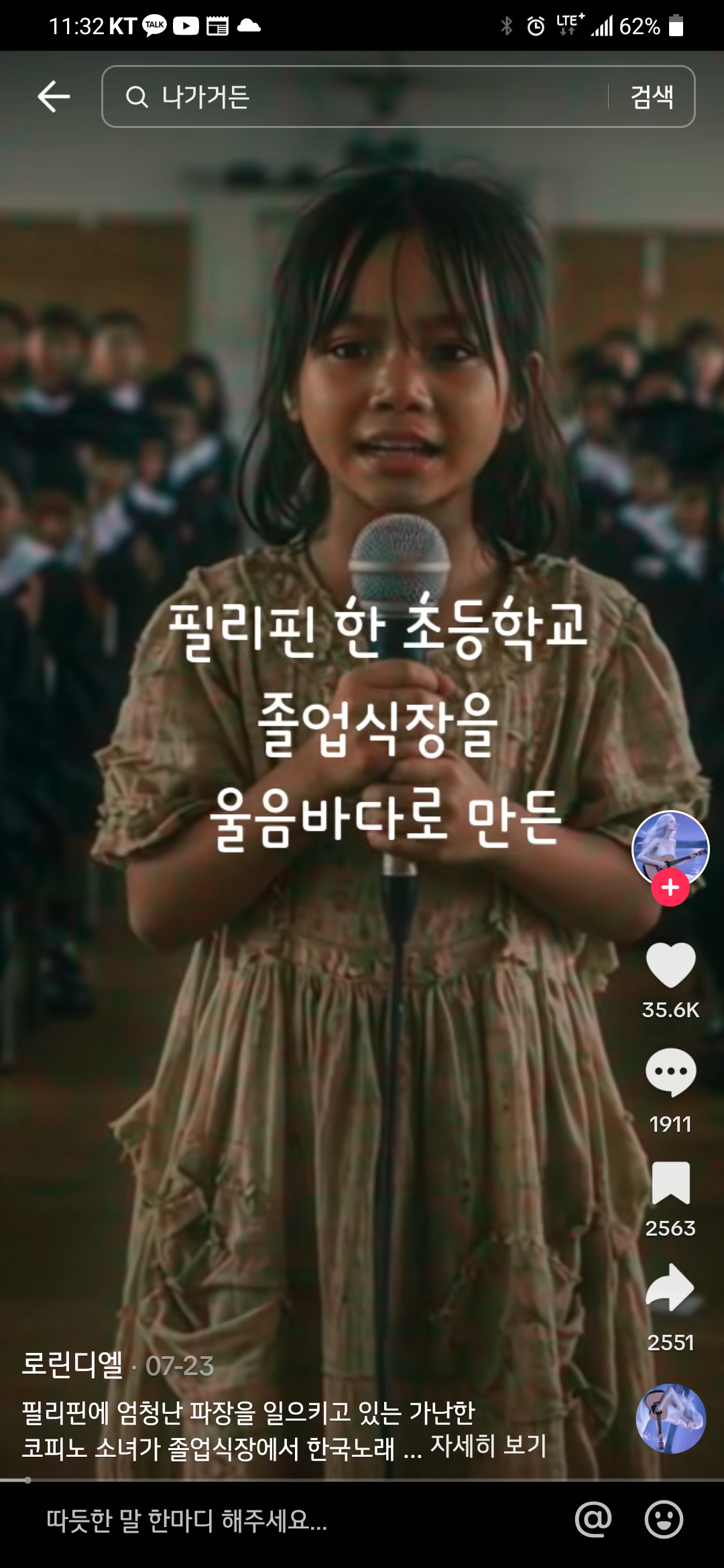Go back with the arrow icon

click(x=54, y=97)
